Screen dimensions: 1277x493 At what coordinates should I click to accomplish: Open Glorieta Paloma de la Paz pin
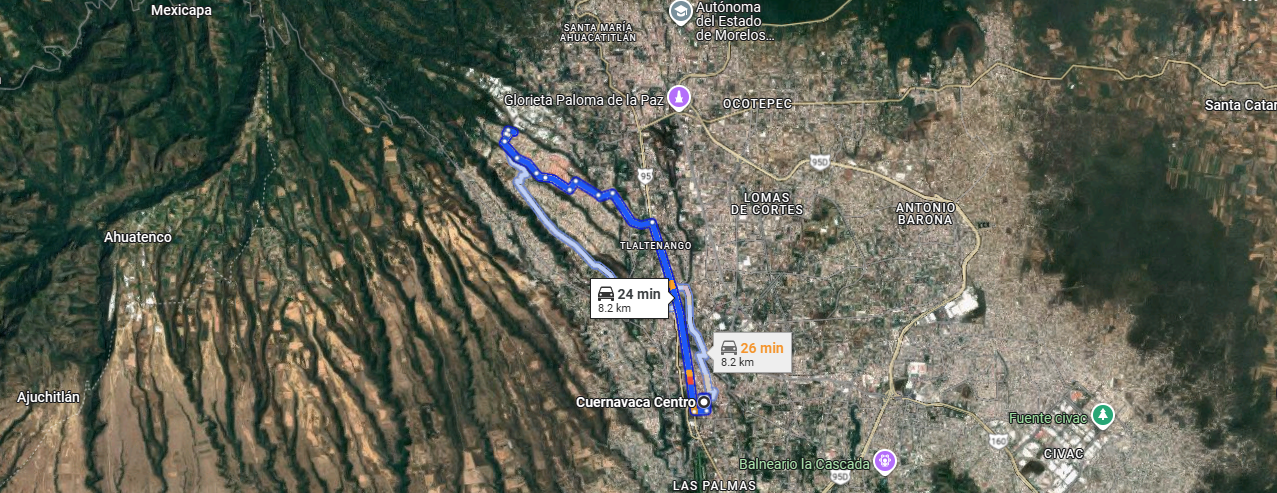[x=680, y=98]
